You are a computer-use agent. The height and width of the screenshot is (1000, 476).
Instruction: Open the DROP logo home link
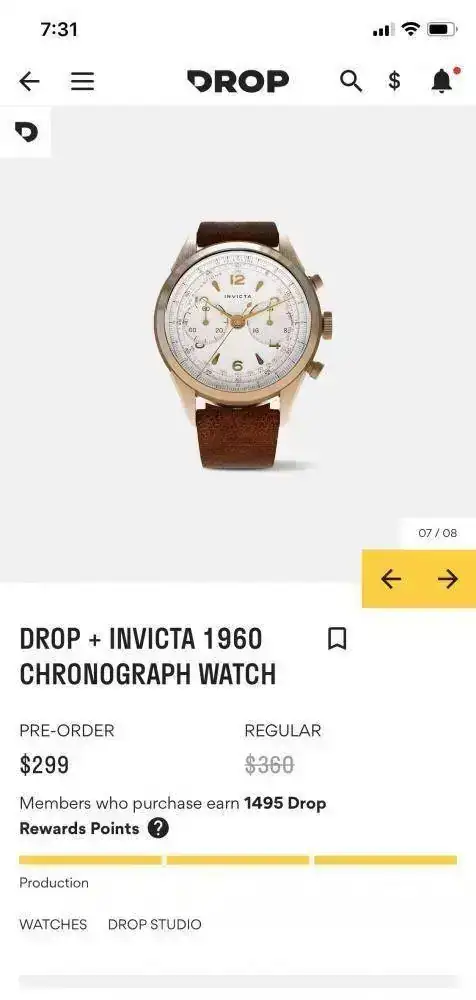(x=238, y=81)
